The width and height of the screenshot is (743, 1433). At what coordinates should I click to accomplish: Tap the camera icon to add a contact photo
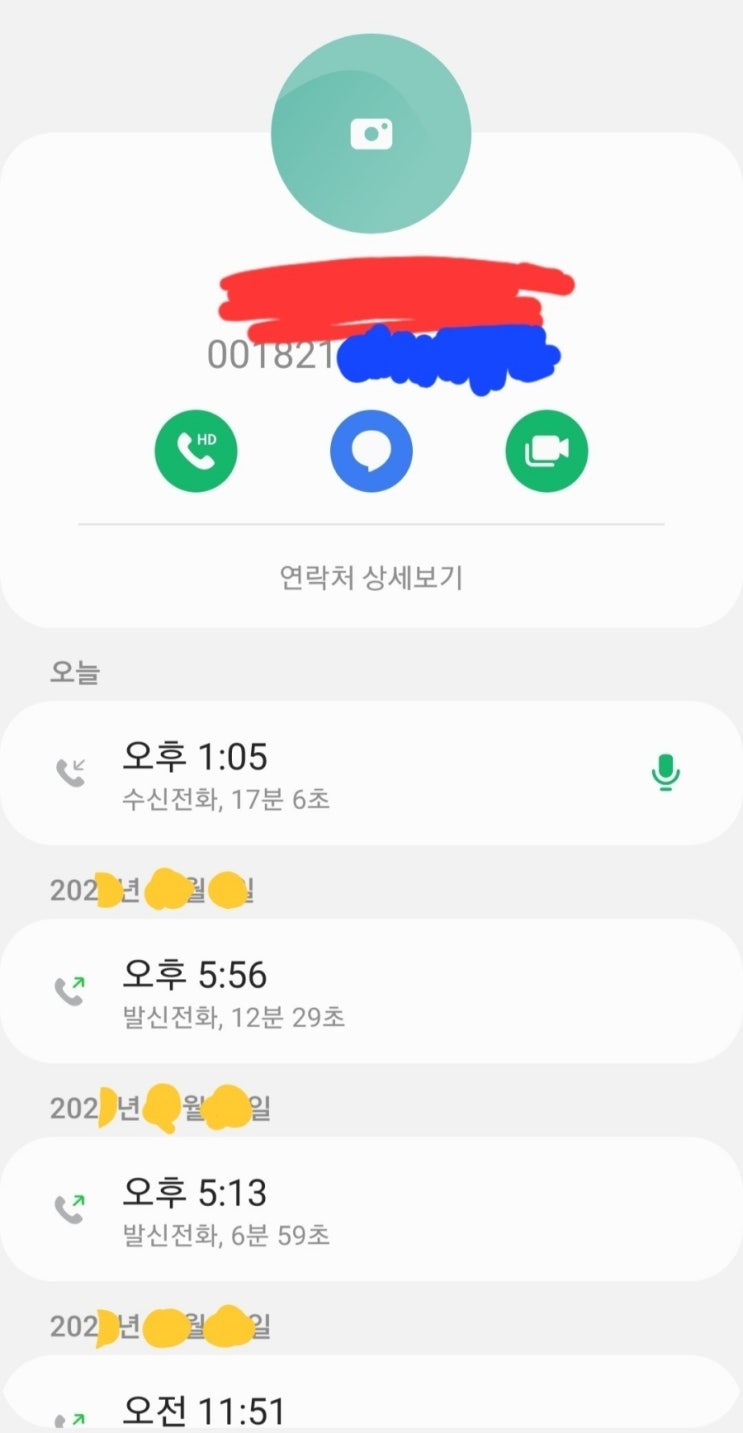tap(371, 134)
